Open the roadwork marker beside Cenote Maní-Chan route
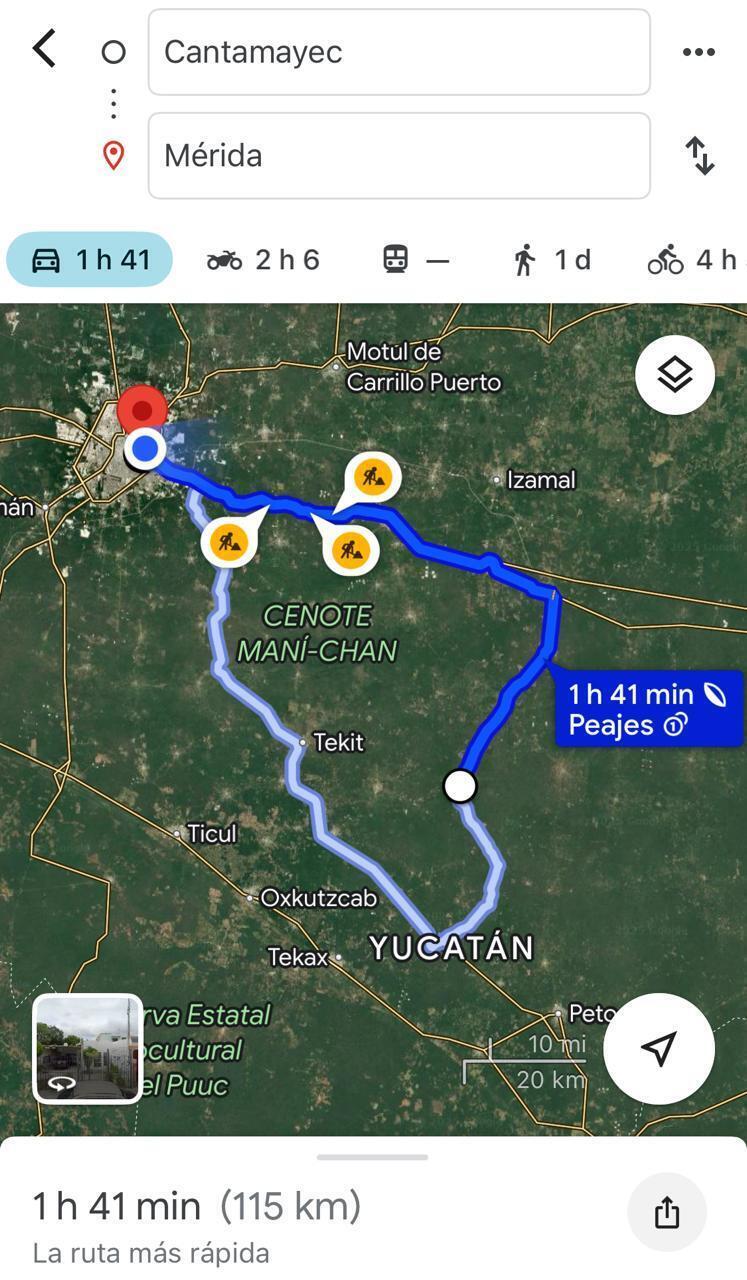This screenshot has width=747, height=1280. (x=227, y=543)
